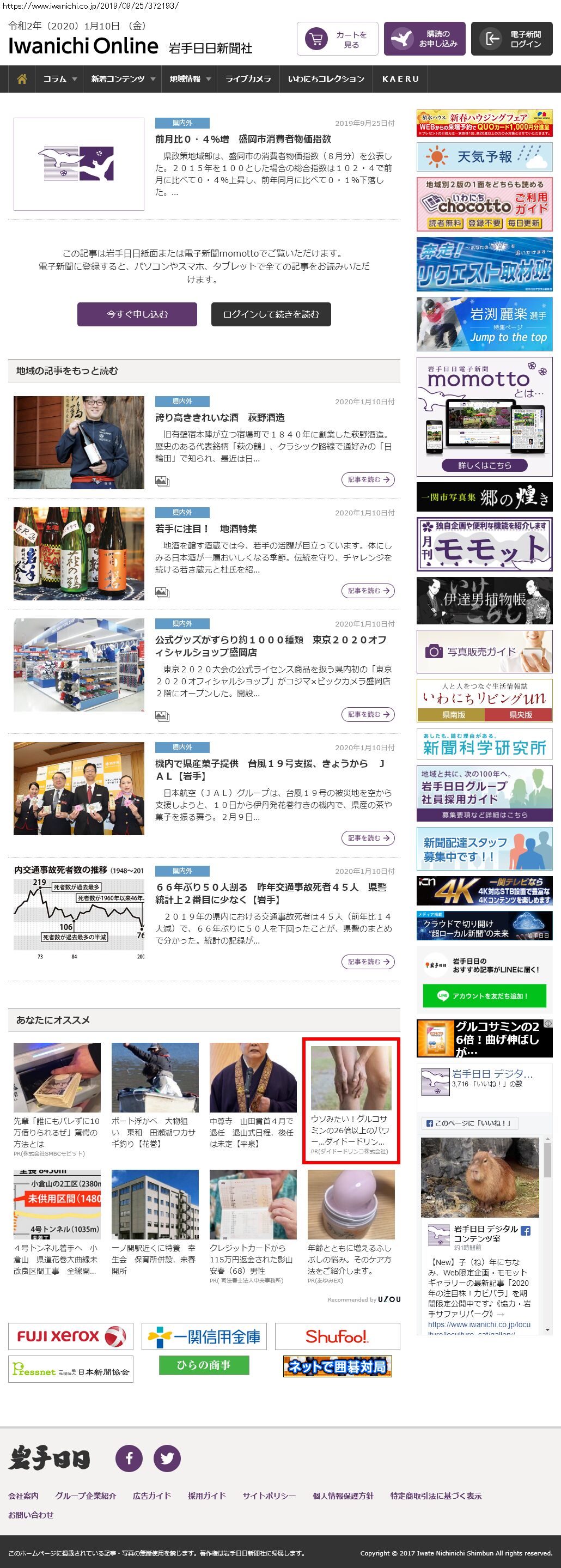This screenshot has height=1568, width=561.
Task: Go to the home icon in navigation bar
Action: pos(22,79)
